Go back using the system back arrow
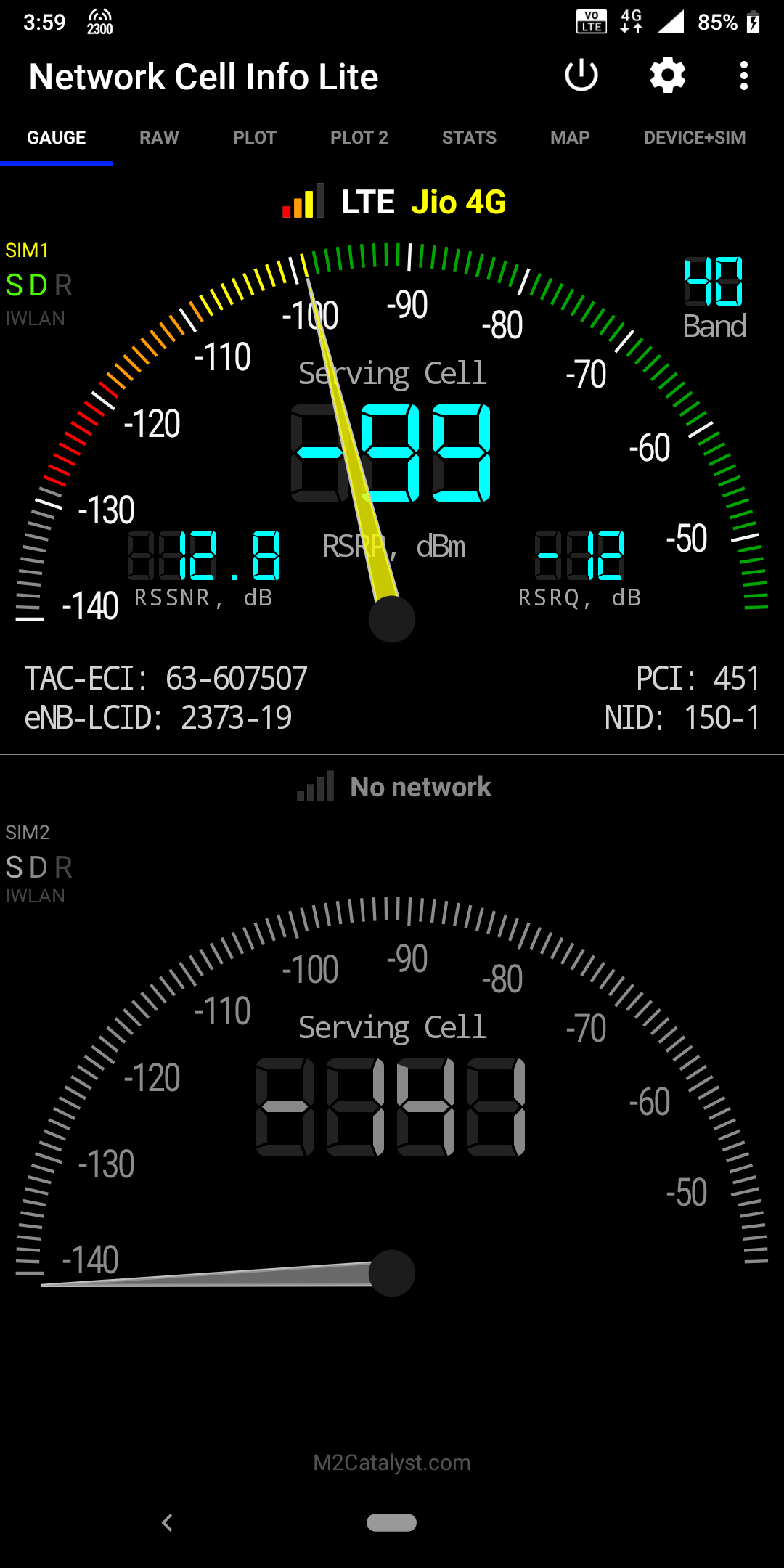The image size is (784, 1568). 168,1522
